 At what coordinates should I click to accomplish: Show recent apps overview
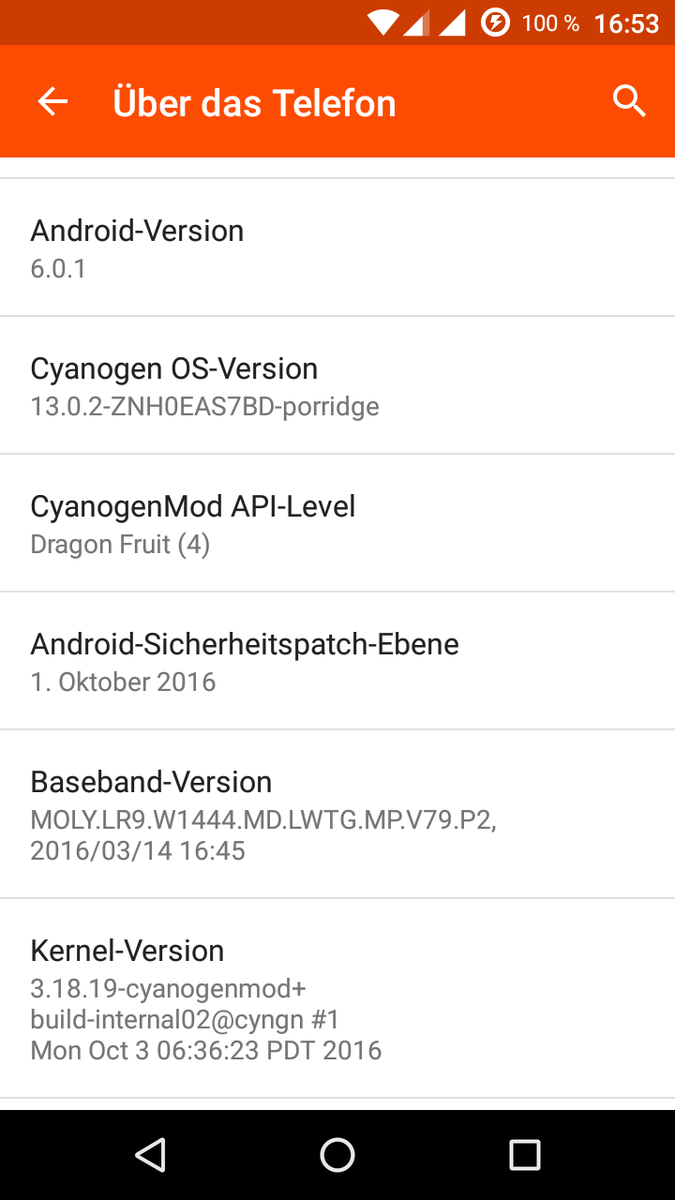524,1155
